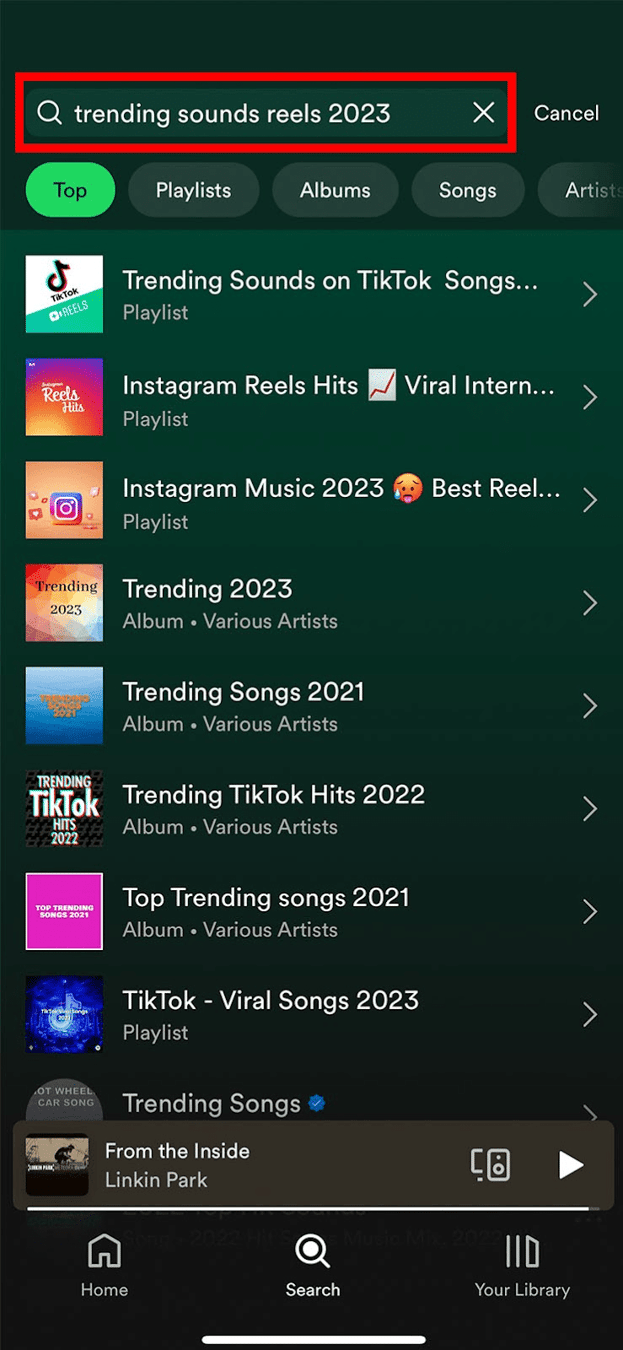Image resolution: width=623 pixels, height=1350 pixels.
Task: Play From the Inside by Linkin Park
Action: [570, 1164]
